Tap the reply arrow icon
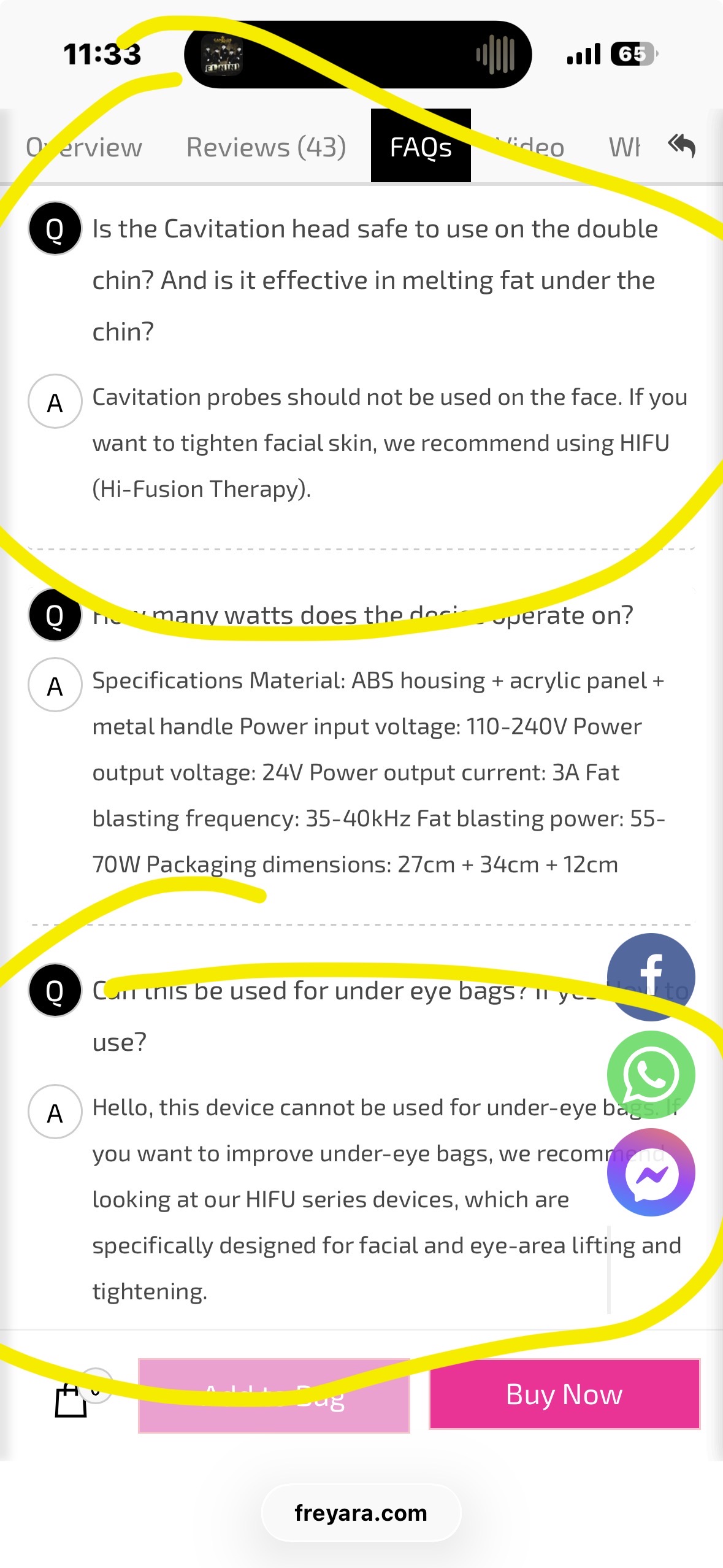 point(681,146)
